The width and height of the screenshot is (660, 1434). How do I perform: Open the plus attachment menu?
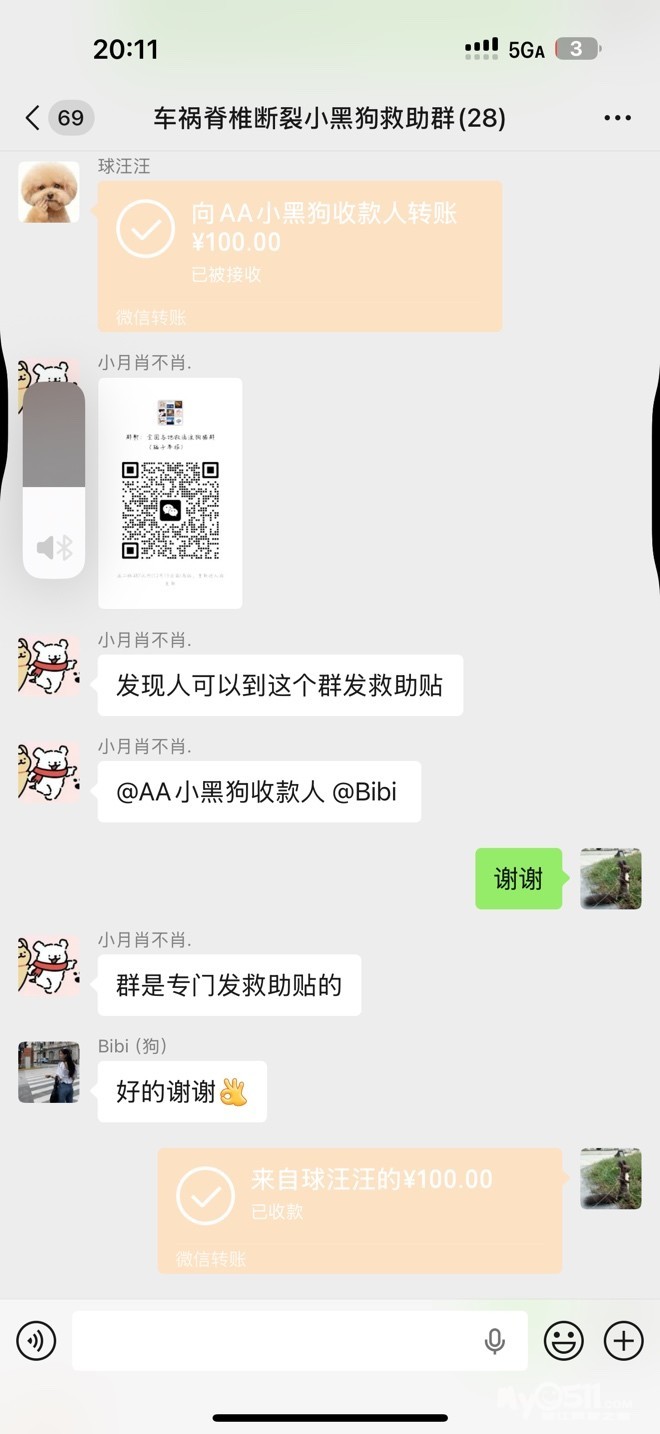coord(623,1341)
